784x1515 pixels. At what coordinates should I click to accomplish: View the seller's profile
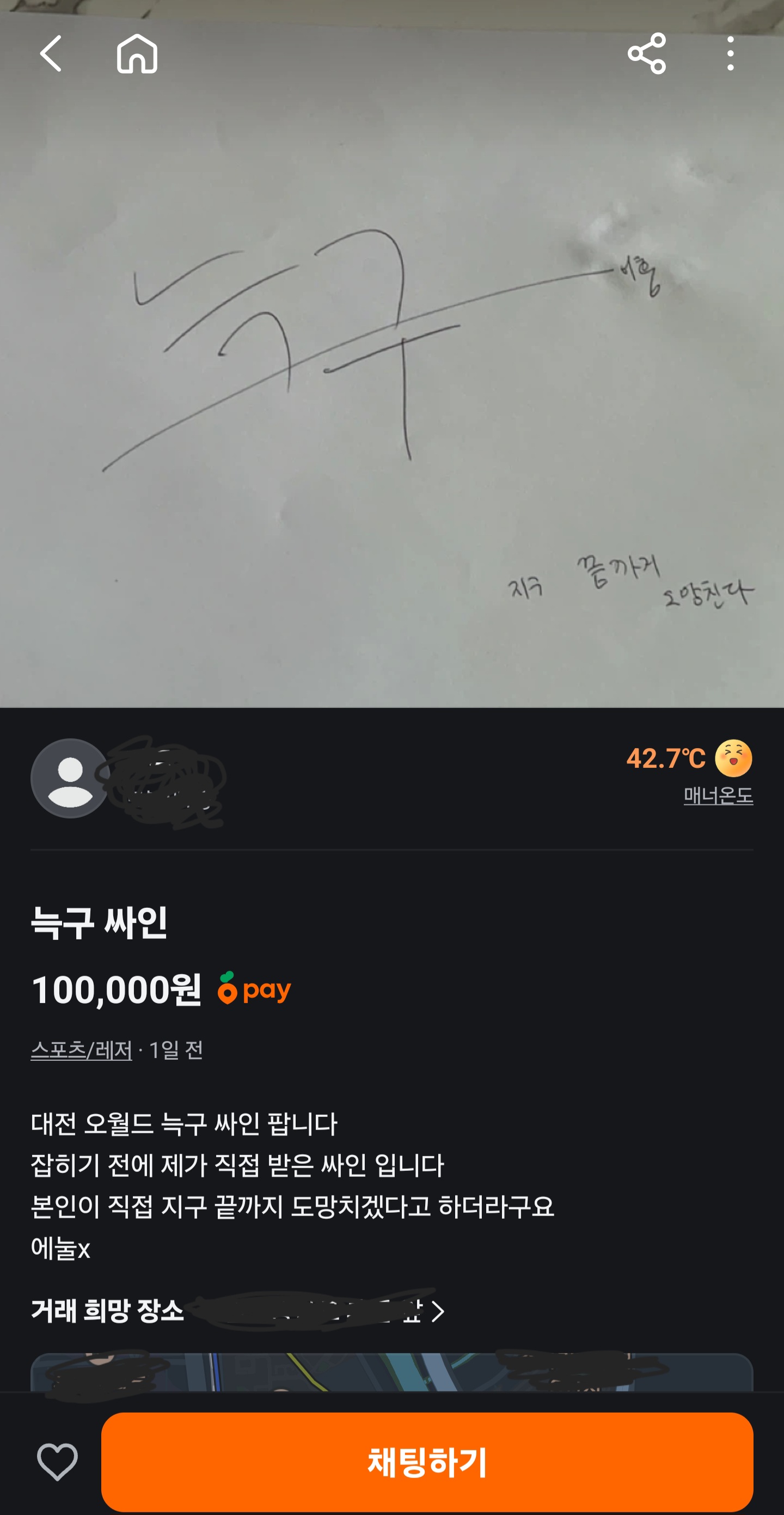pos(70,778)
